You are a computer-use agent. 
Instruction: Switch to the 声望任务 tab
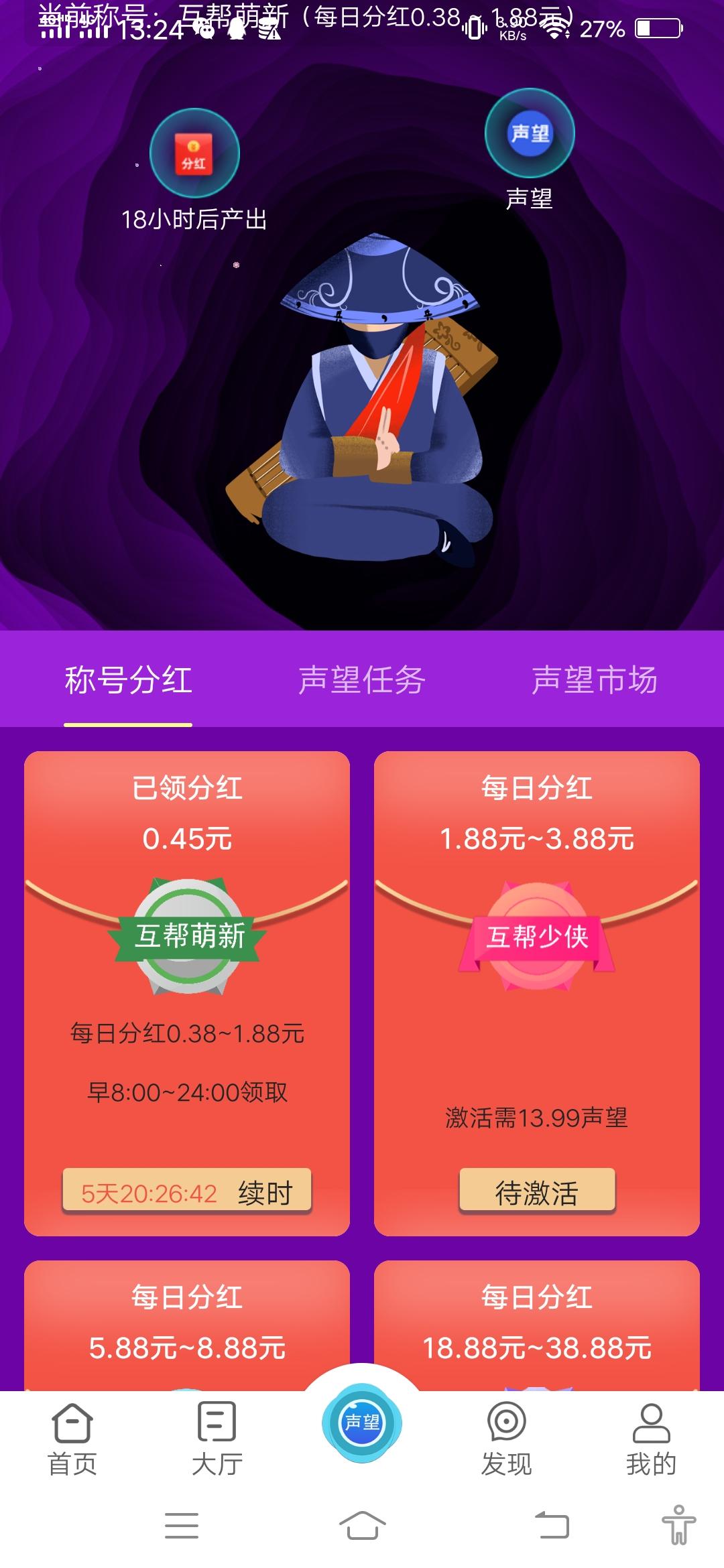365,679
